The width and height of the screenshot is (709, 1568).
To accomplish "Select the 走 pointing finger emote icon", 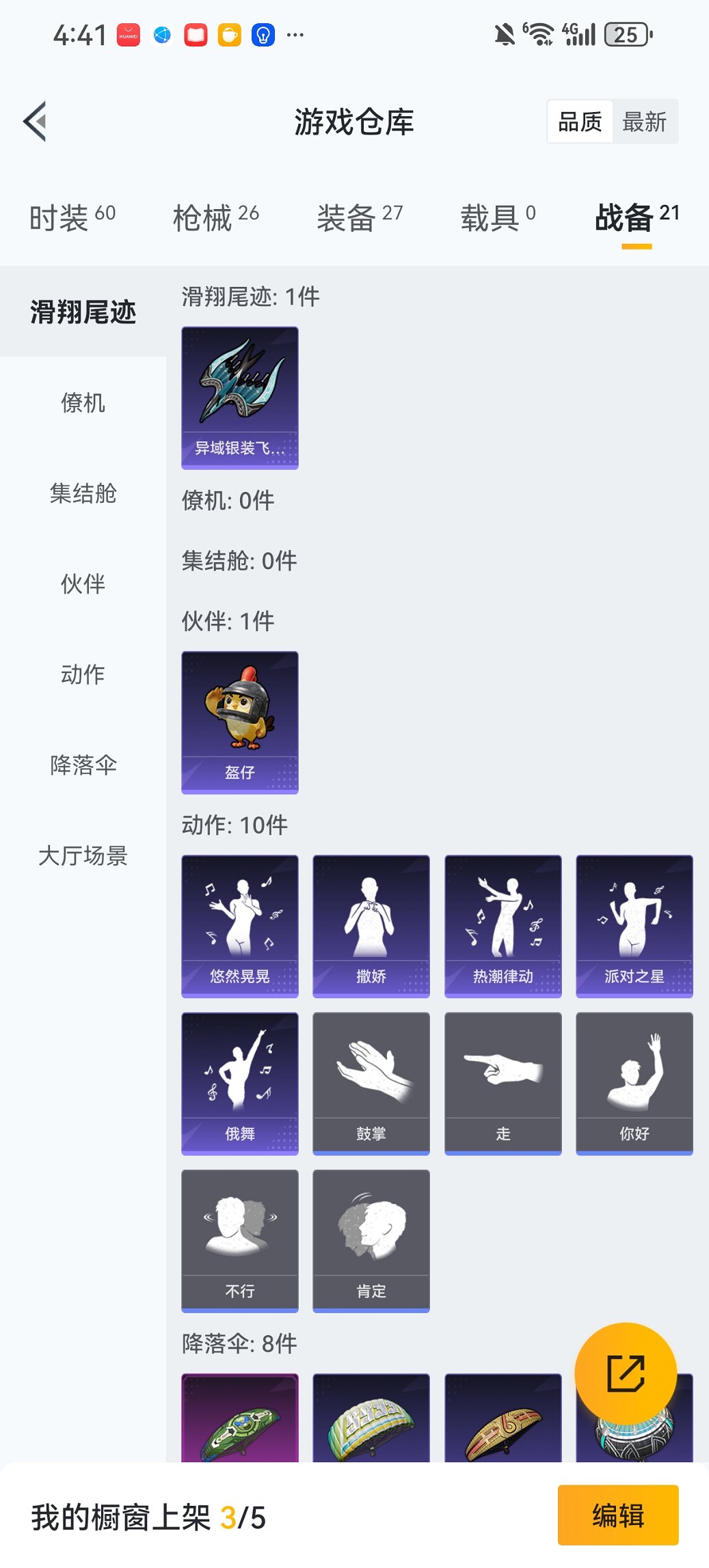I will [502, 1073].
